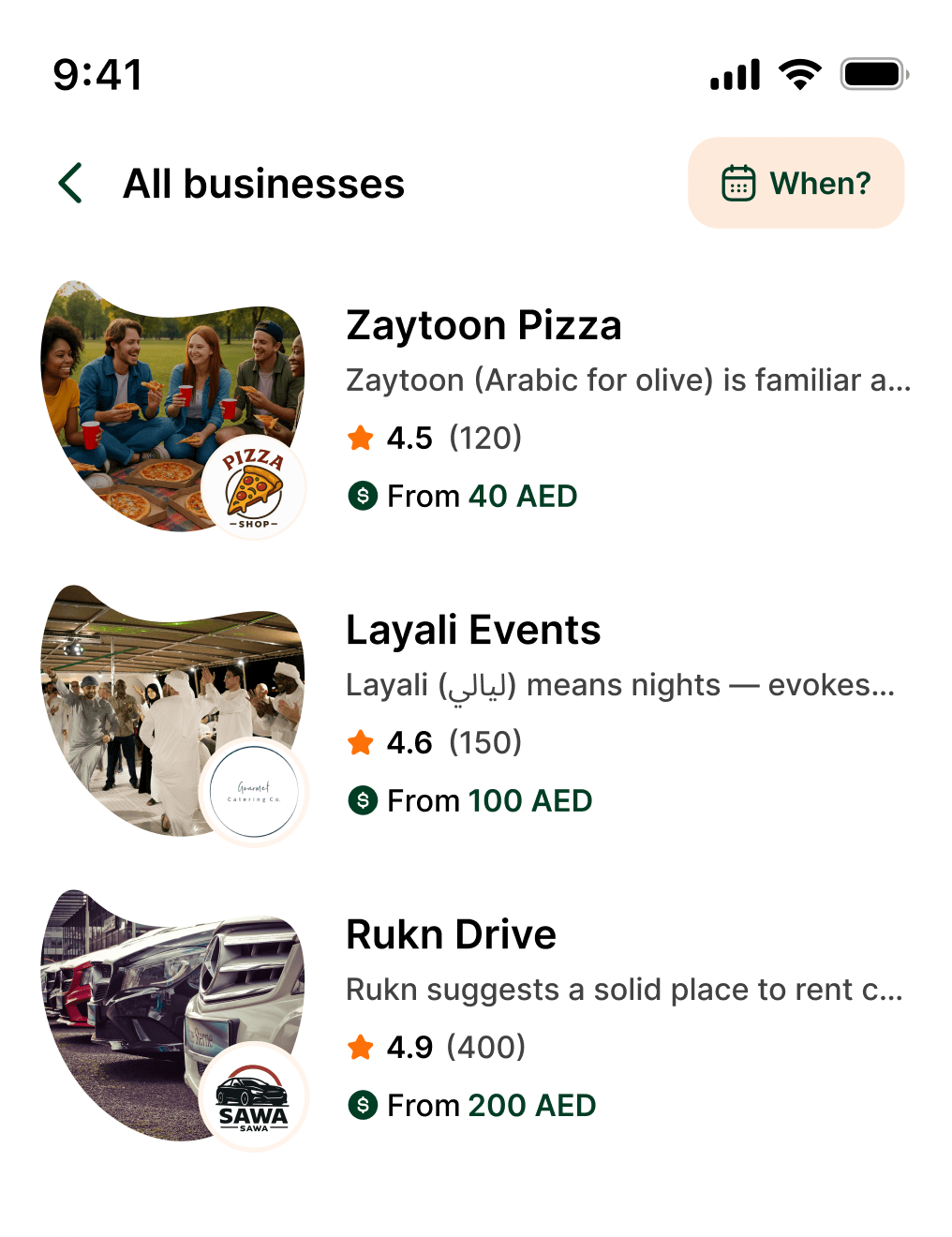
Task: Open the When? date filter
Action: 796,183
